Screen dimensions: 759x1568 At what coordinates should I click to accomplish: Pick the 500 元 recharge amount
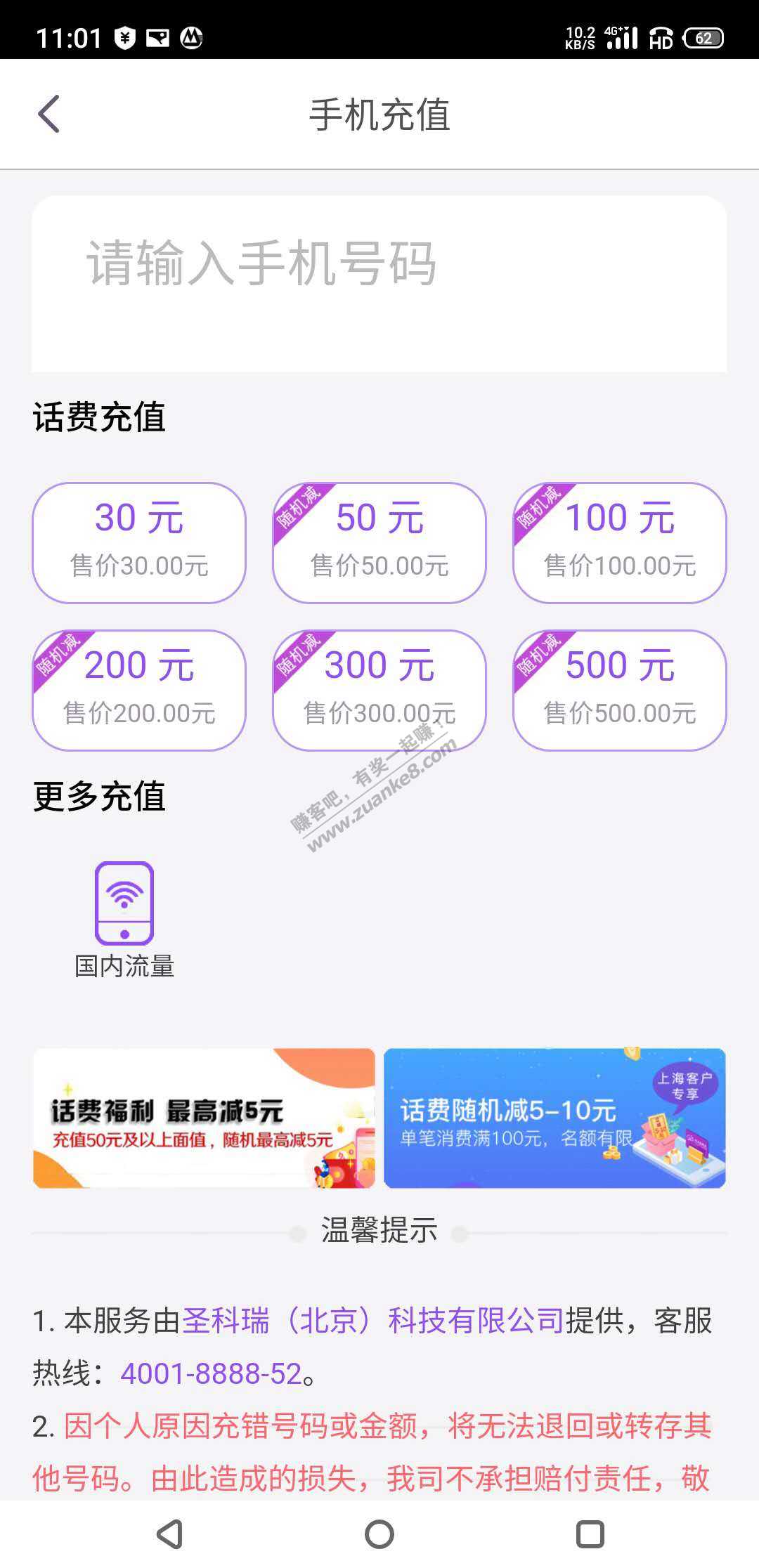619,689
